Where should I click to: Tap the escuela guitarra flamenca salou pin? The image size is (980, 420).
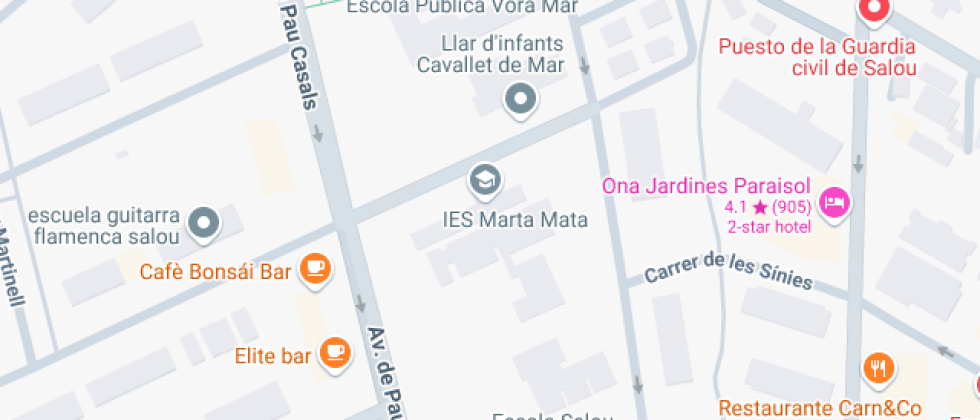pyautogui.click(x=204, y=224)
